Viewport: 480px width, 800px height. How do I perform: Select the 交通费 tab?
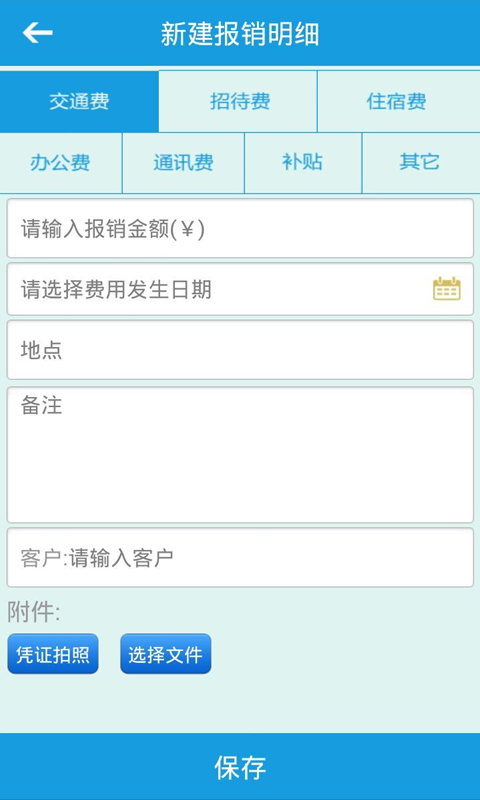(79, 102)
